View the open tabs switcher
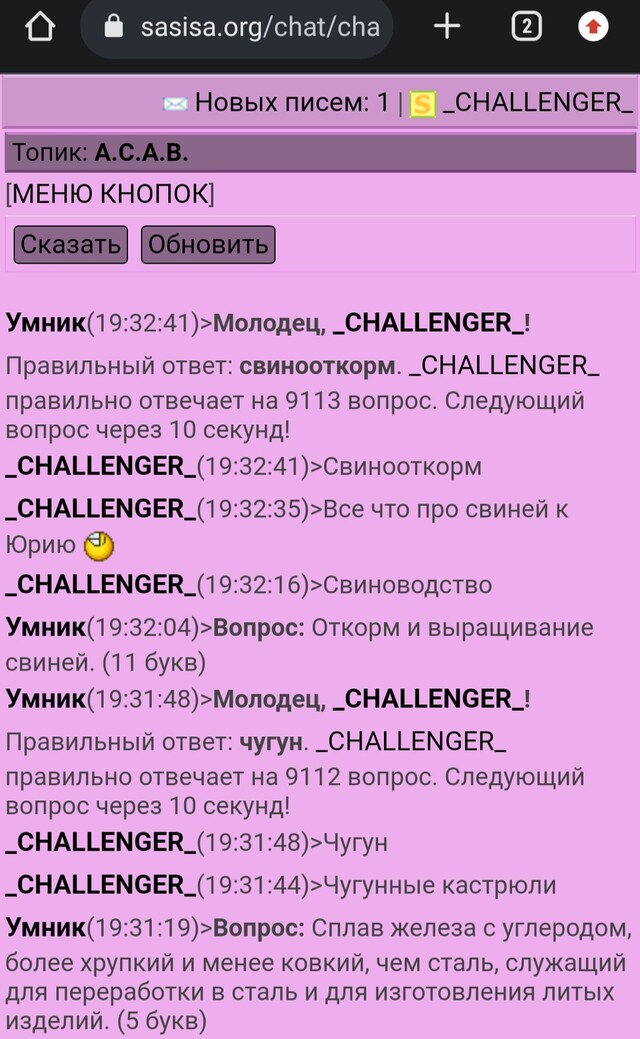The image size is (640, 1039). tap(526, 27)
